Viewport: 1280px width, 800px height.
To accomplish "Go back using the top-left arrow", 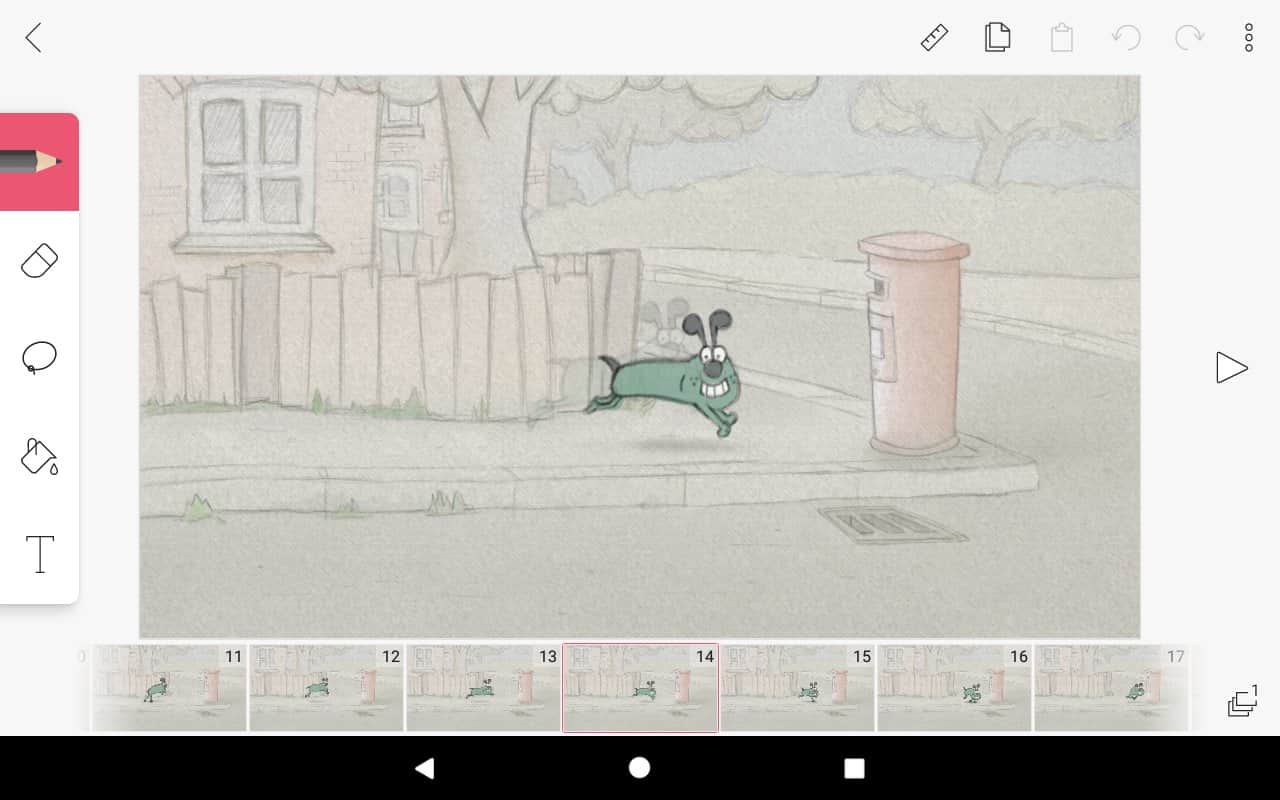I will tap(33, 38).
